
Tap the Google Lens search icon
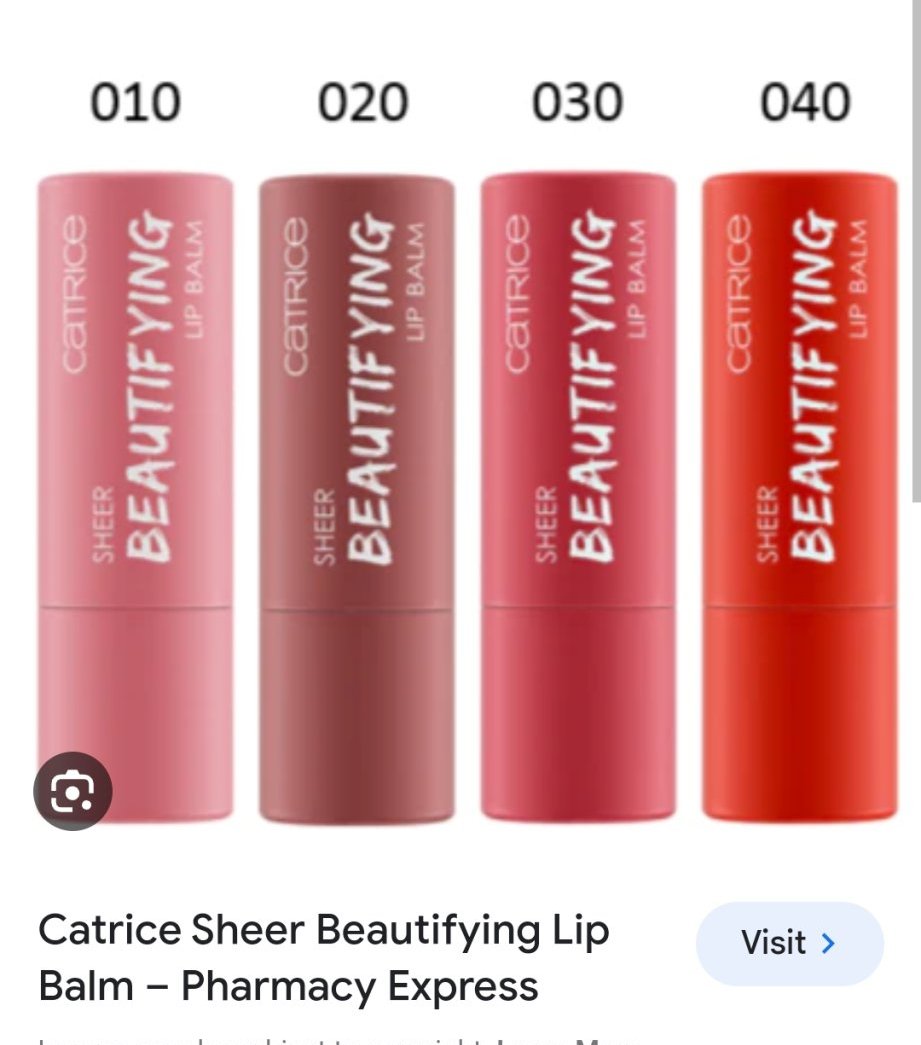tap(73, 791)
